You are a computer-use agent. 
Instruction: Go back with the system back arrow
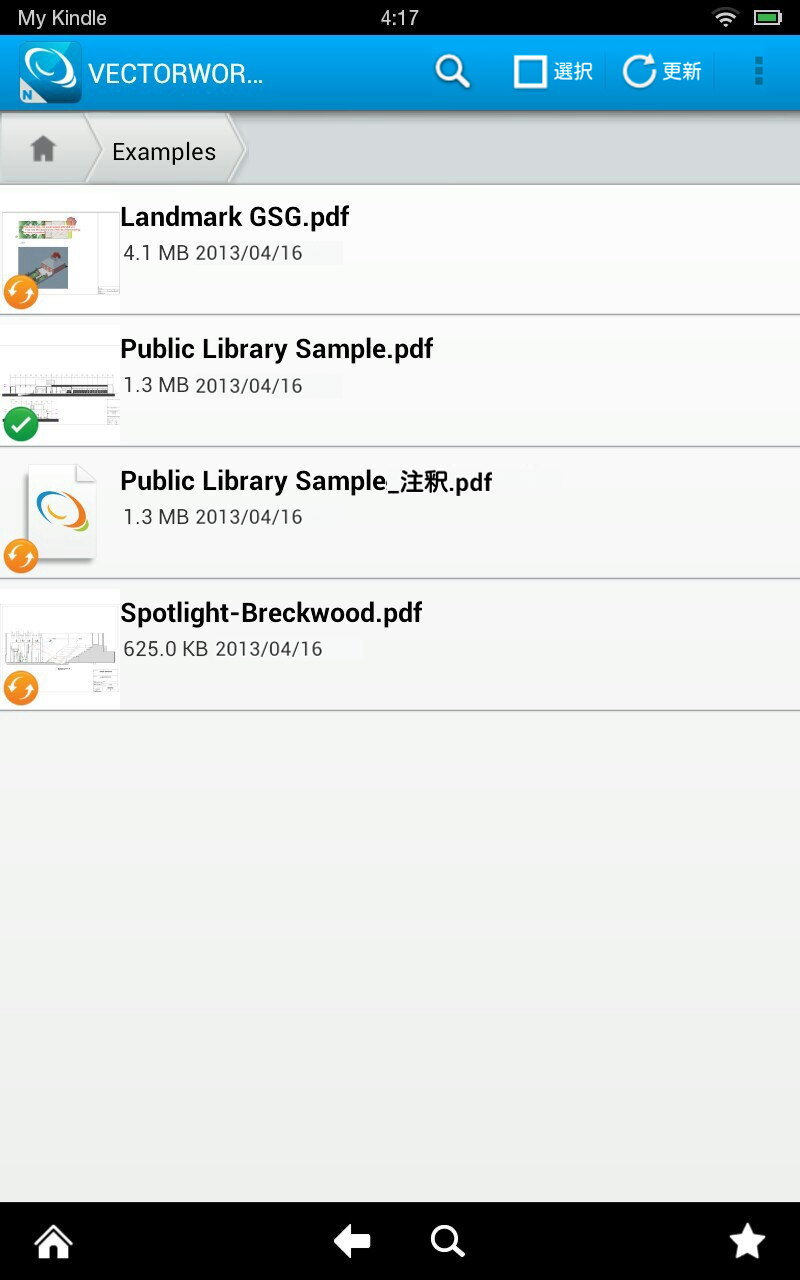point(352,1242)
